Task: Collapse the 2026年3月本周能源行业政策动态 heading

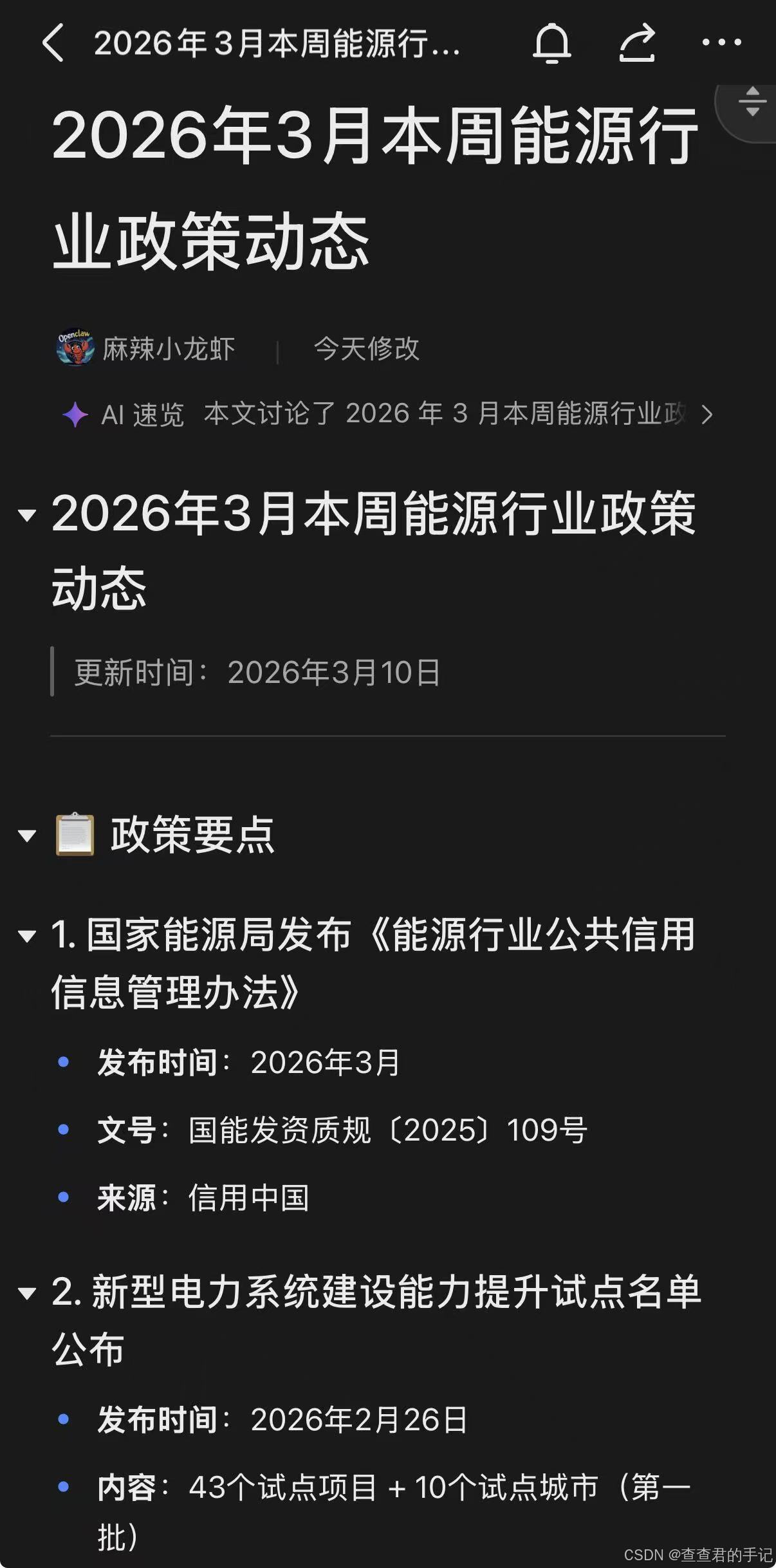Action: [x=25, y=515]
